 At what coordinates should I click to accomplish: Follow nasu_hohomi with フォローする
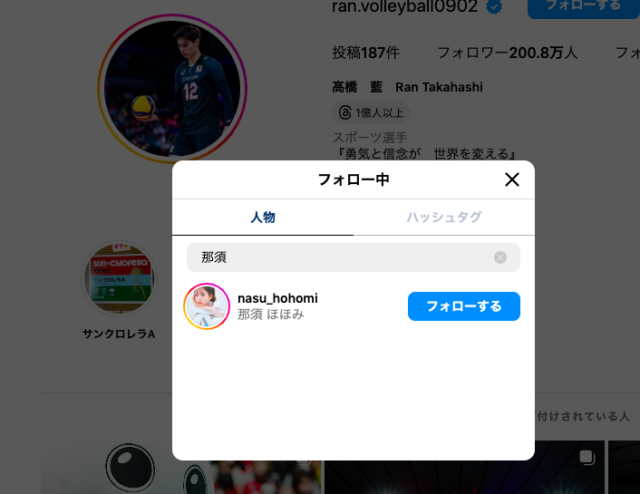463,306
